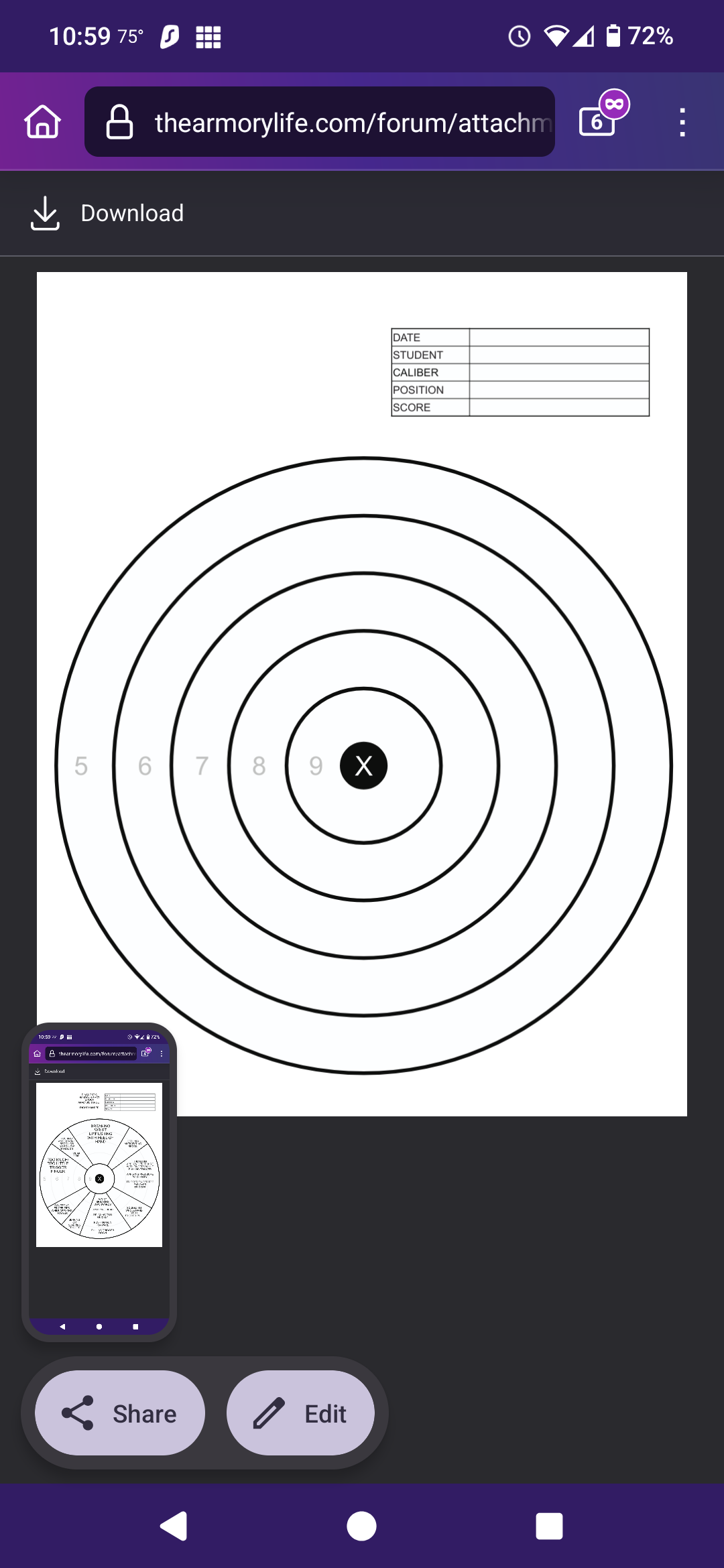Tap the thearmorylife.com address bar

320,122
